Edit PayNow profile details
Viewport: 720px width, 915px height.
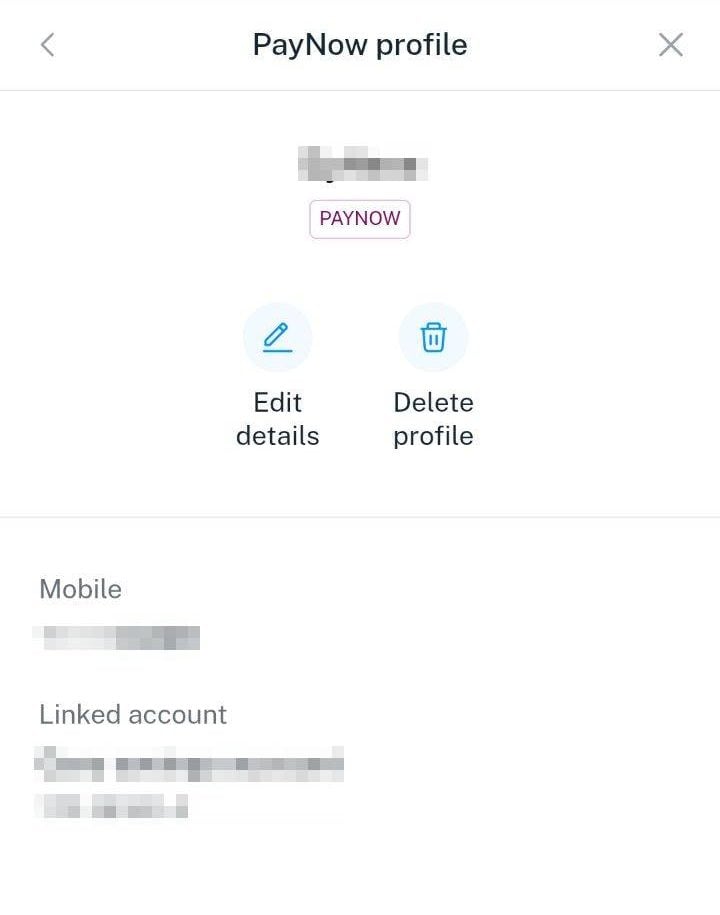pos(278,338)
